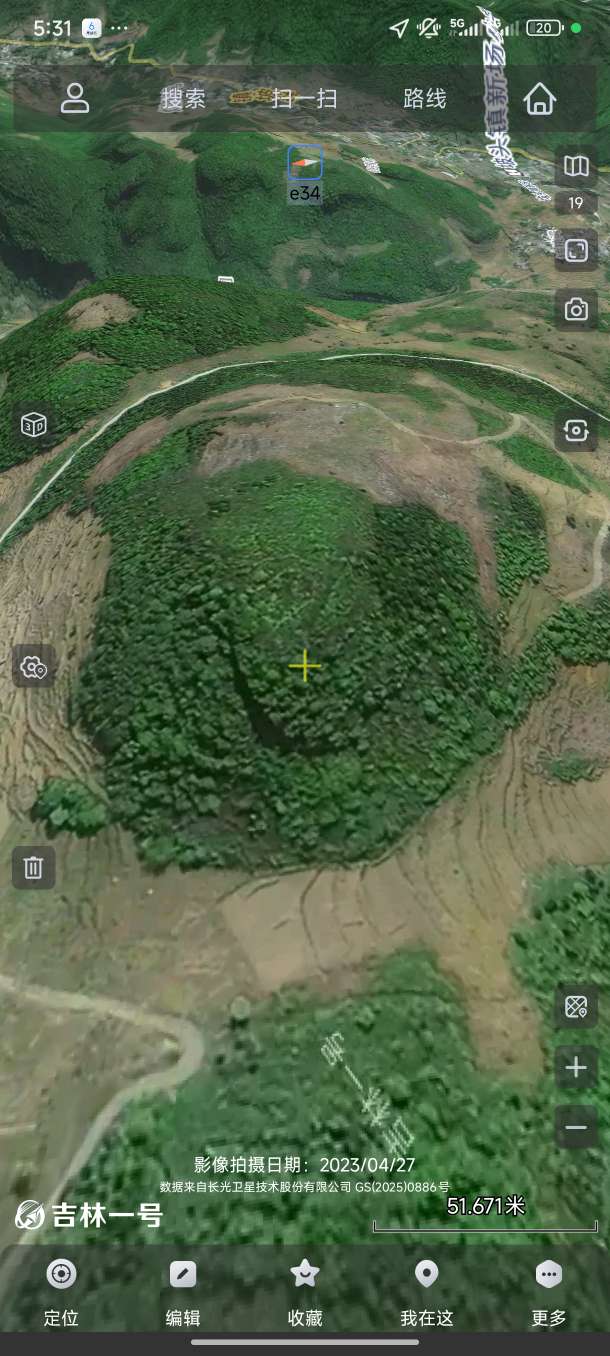Select the 定位 locate tab

click(x=61, y=1290)
